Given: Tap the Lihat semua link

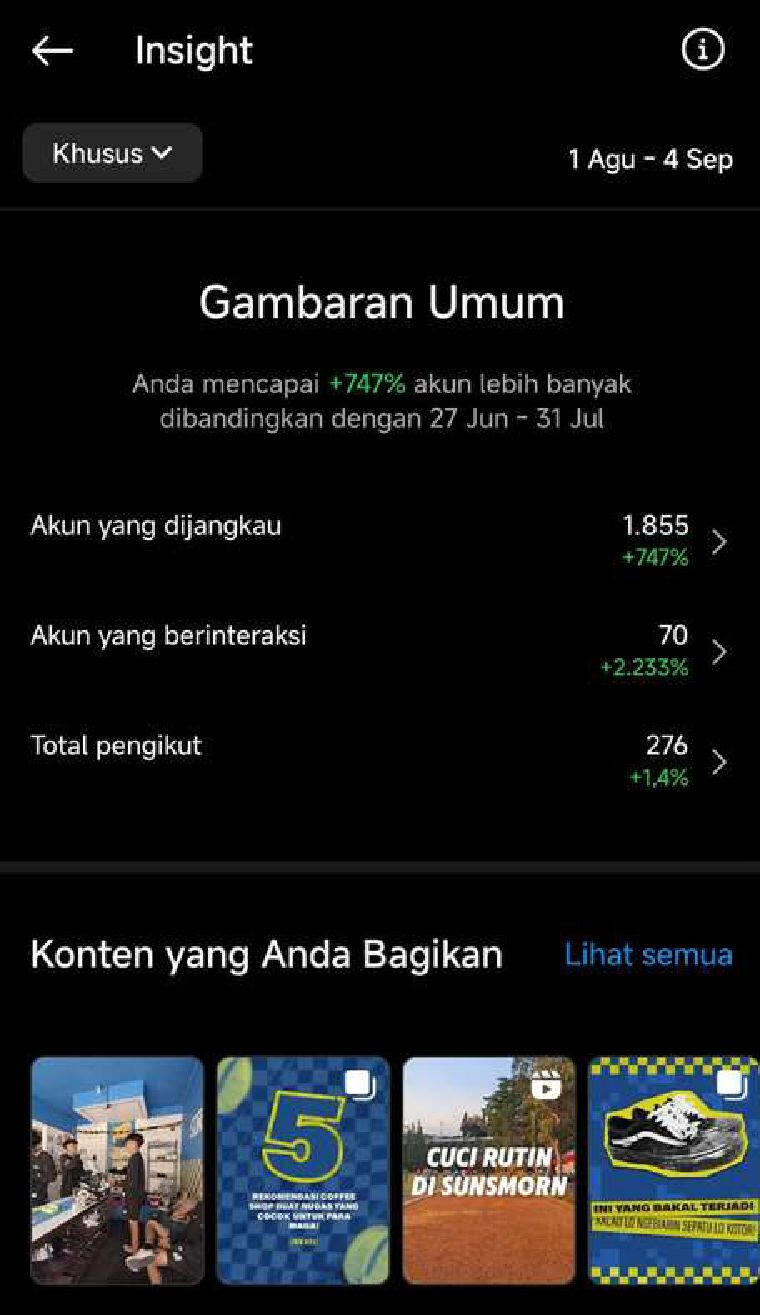Looking at the screenshot, I should coord(648,954).
